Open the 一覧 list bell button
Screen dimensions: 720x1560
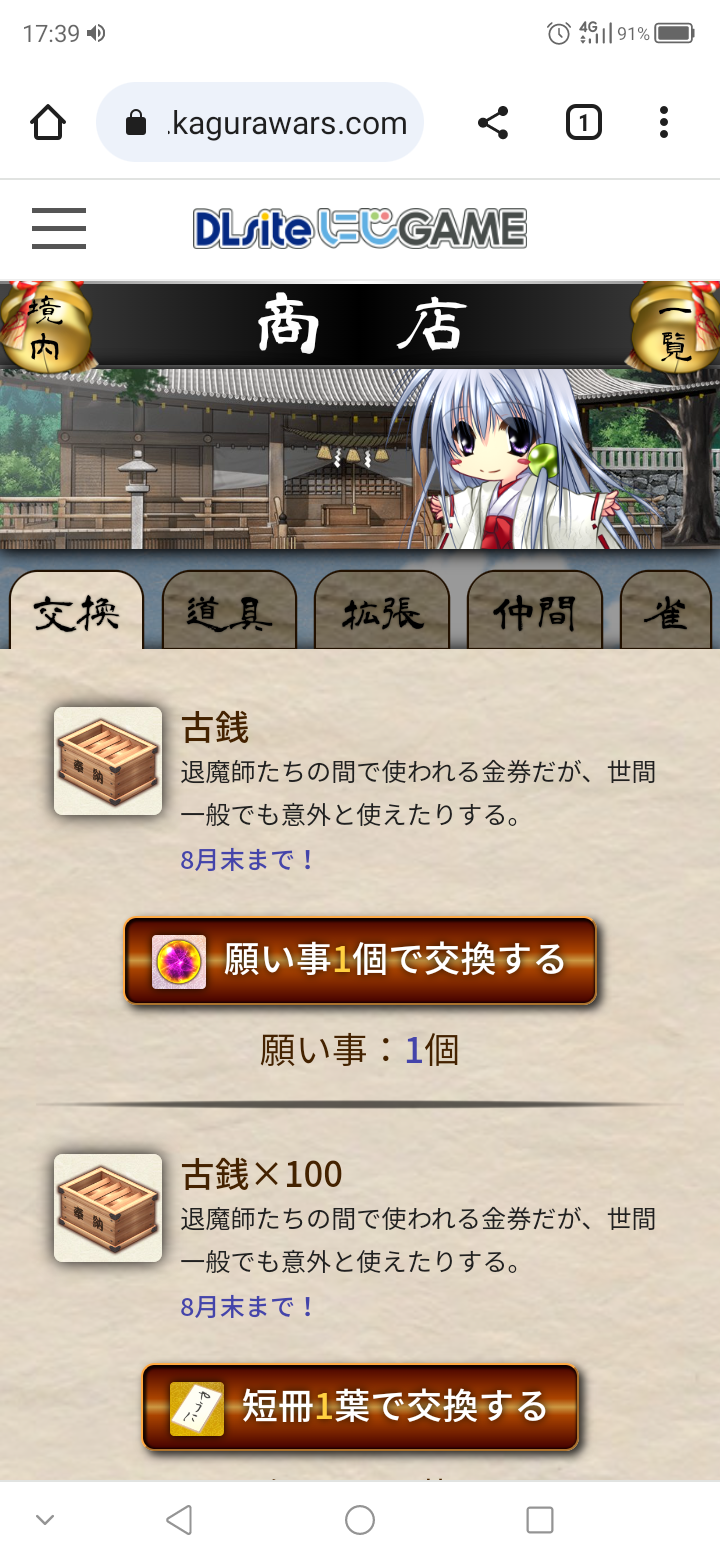point(676,327)
